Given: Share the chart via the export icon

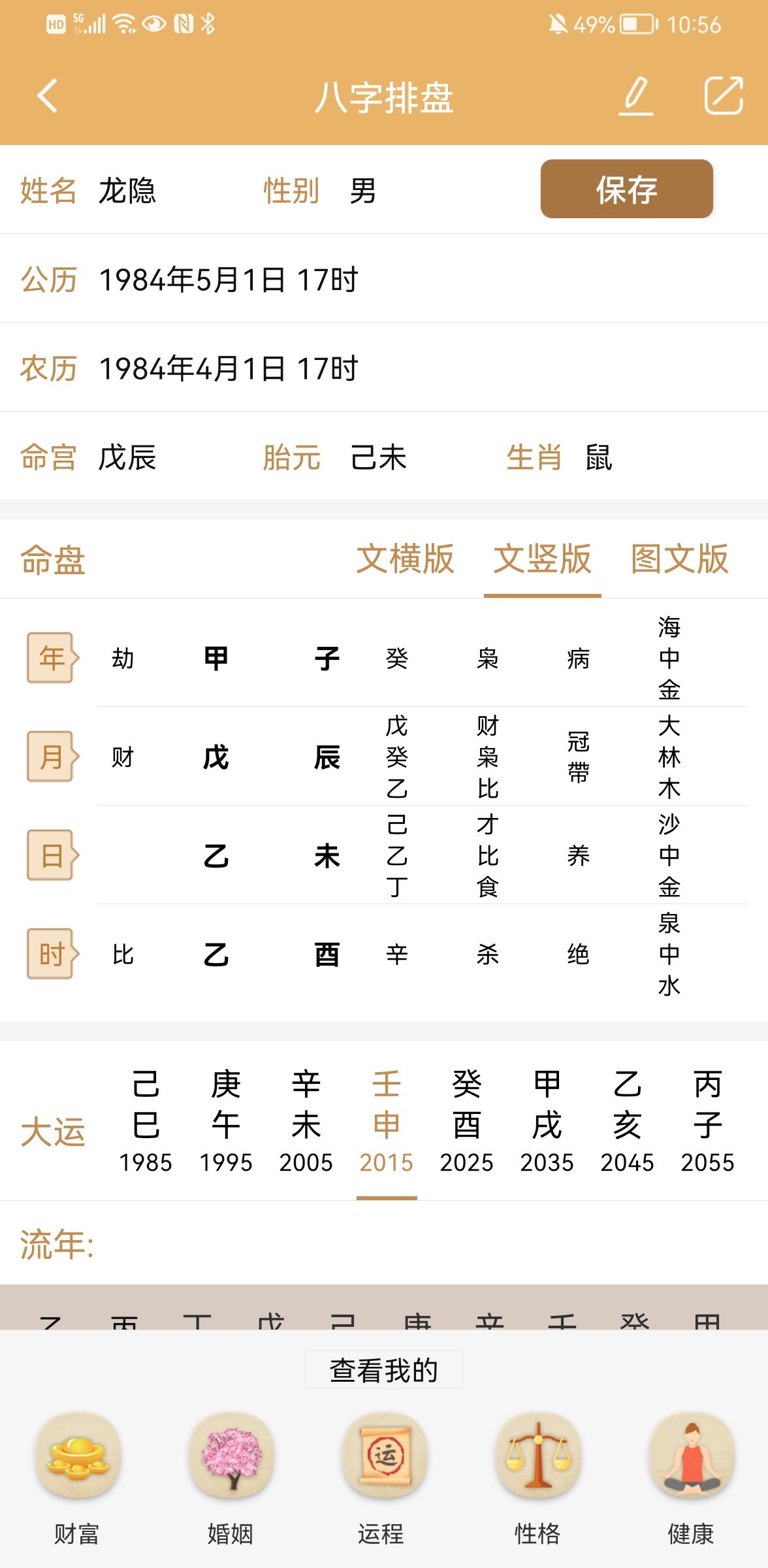Looking at the screenshot, I should (x=724, y=95).
